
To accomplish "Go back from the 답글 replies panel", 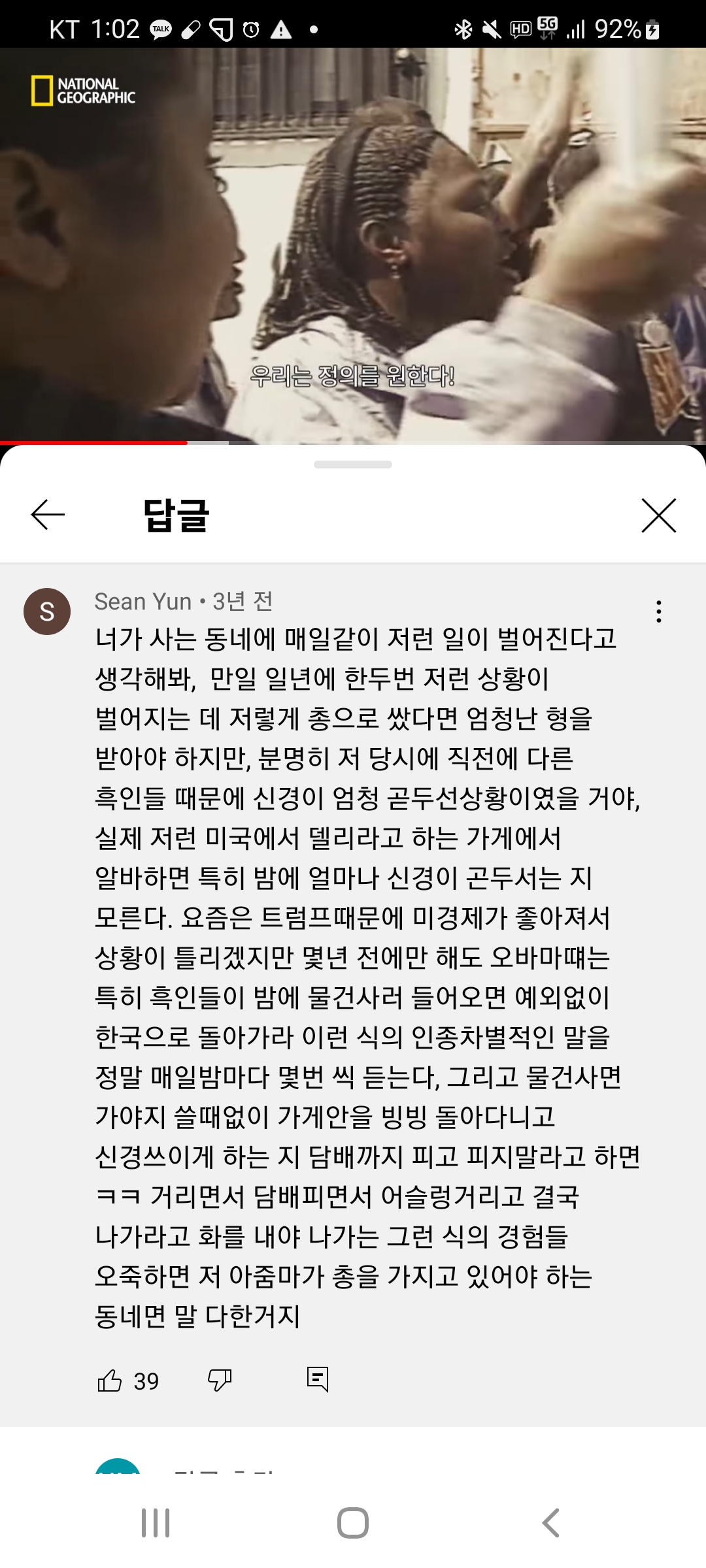I will tap(48, 515).
